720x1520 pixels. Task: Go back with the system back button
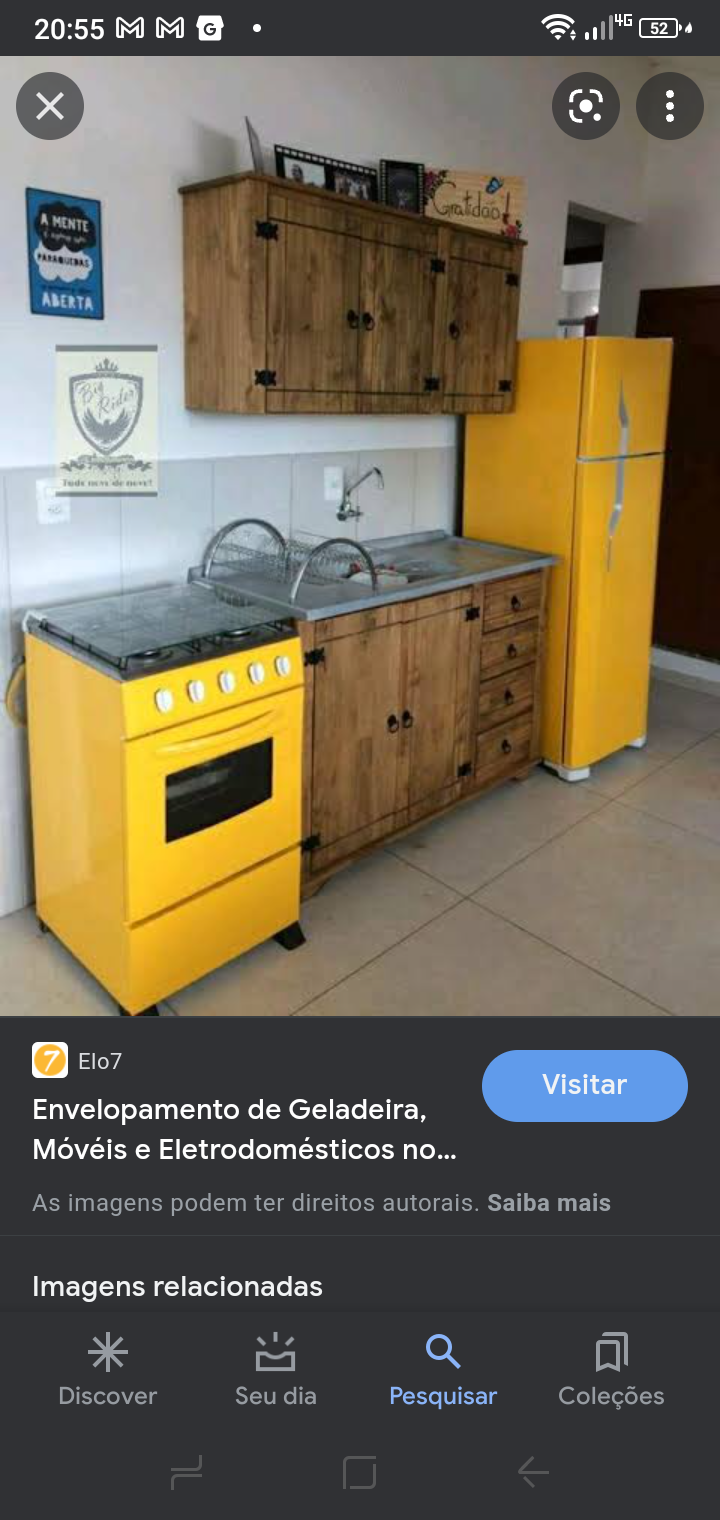point(533,1472)
